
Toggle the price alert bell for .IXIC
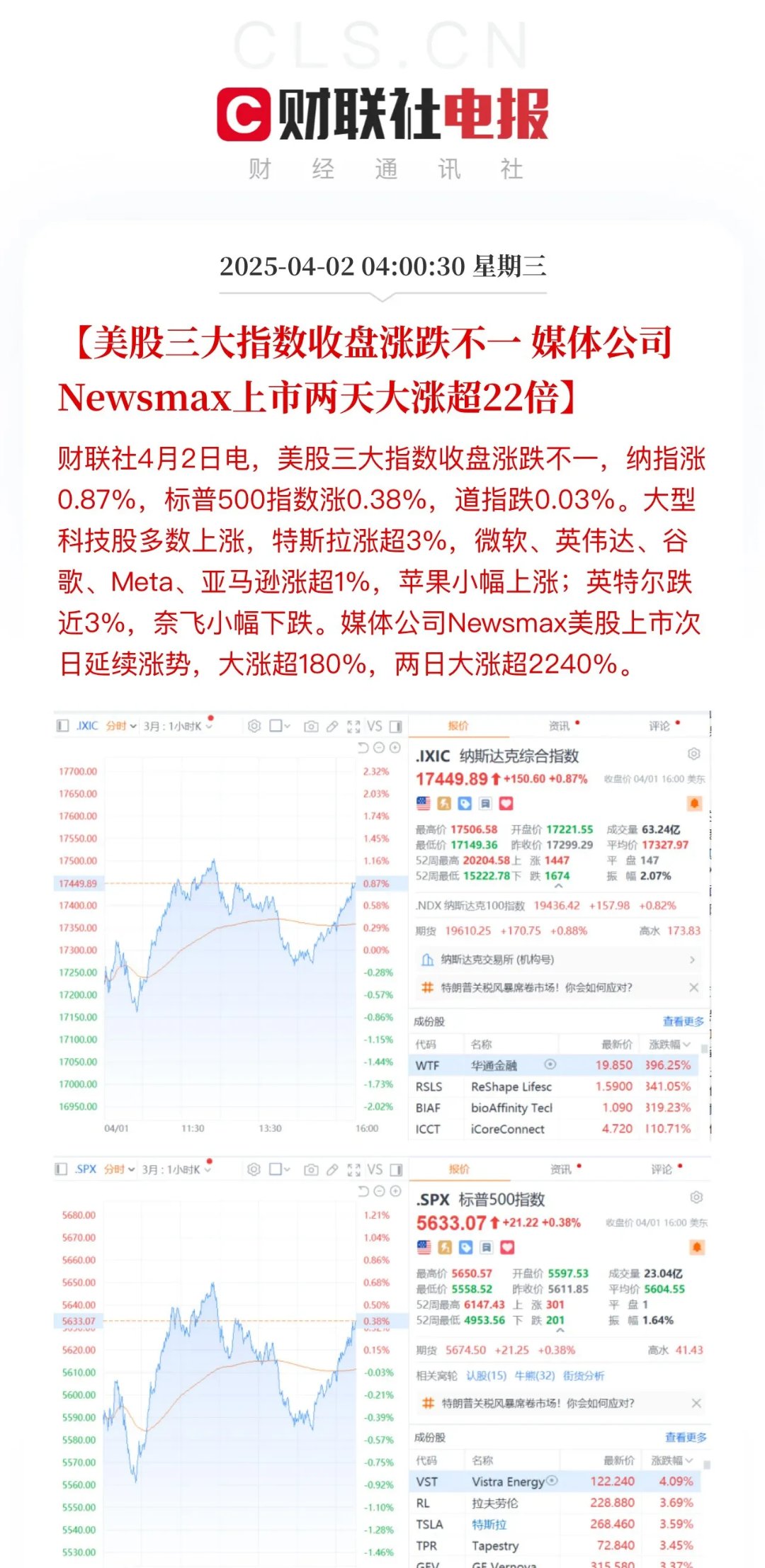tap(693, 802)
